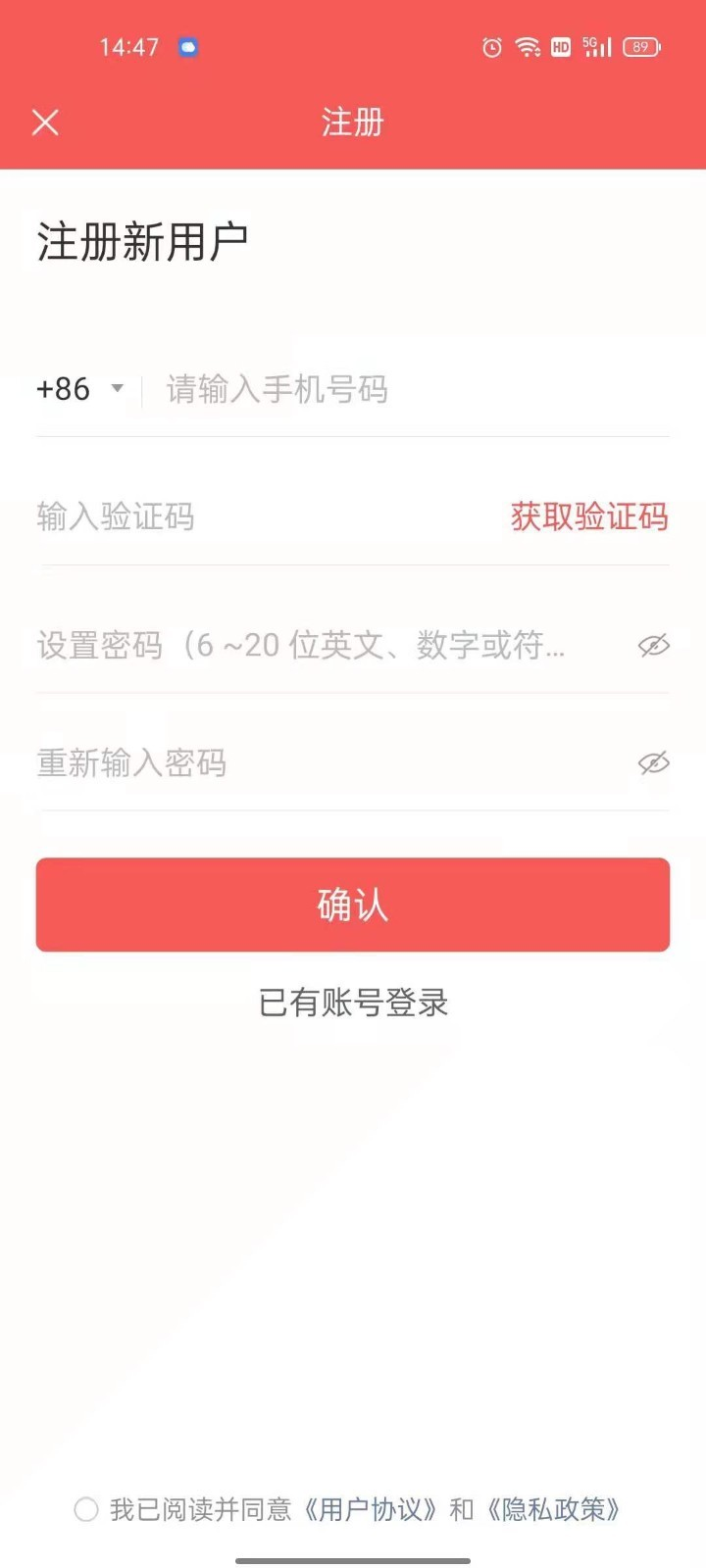Open the 用户协议 user agreement
Screen dimensions: 706x1568
[373, 1510]
